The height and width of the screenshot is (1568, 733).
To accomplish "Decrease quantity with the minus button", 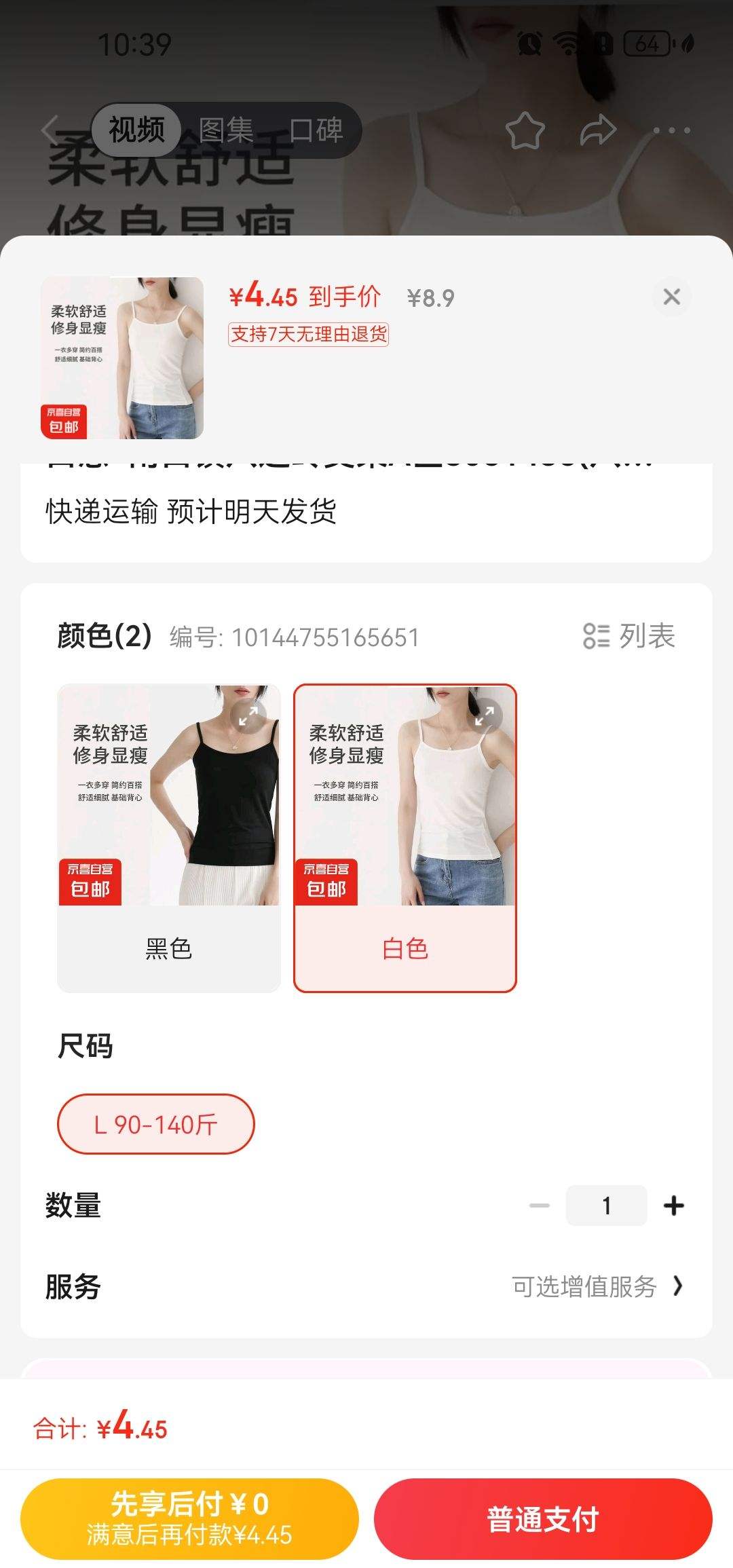I will click(540, 1206).
